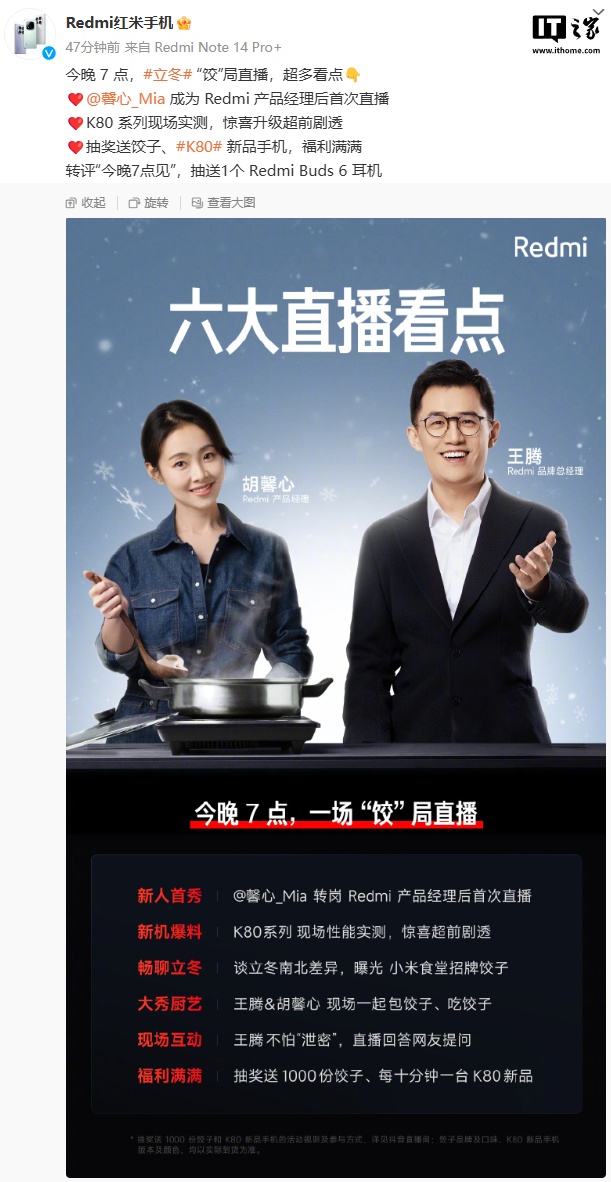Rotate the image with 旋转
This screenshot has width=611, height=1182.
[148, 202]
